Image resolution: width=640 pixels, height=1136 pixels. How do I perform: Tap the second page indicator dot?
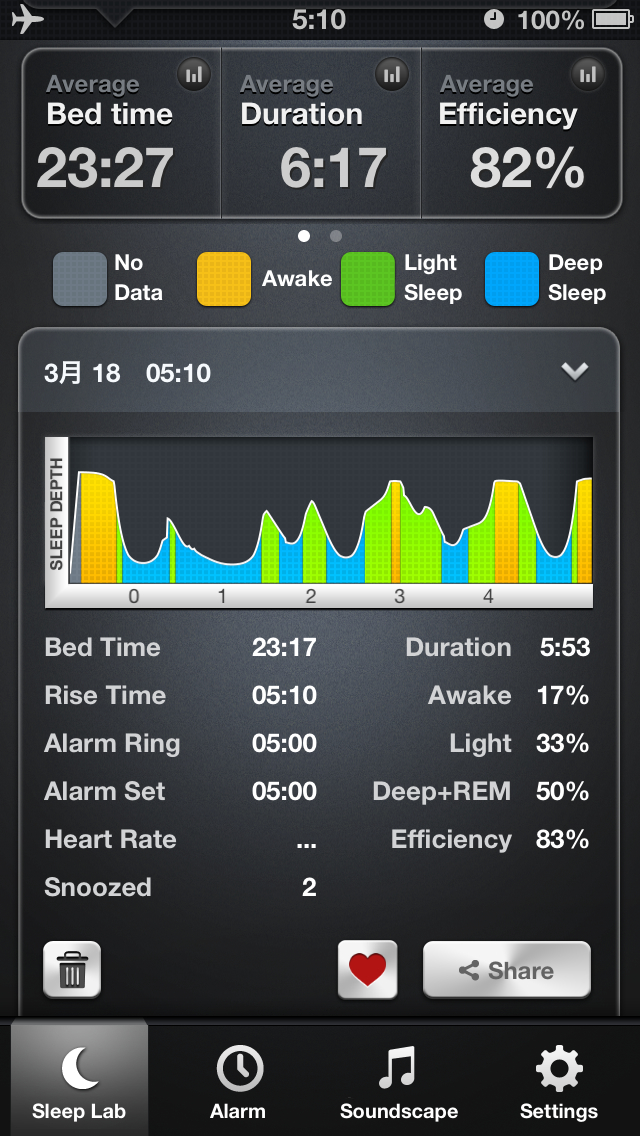tap(336, 236)
